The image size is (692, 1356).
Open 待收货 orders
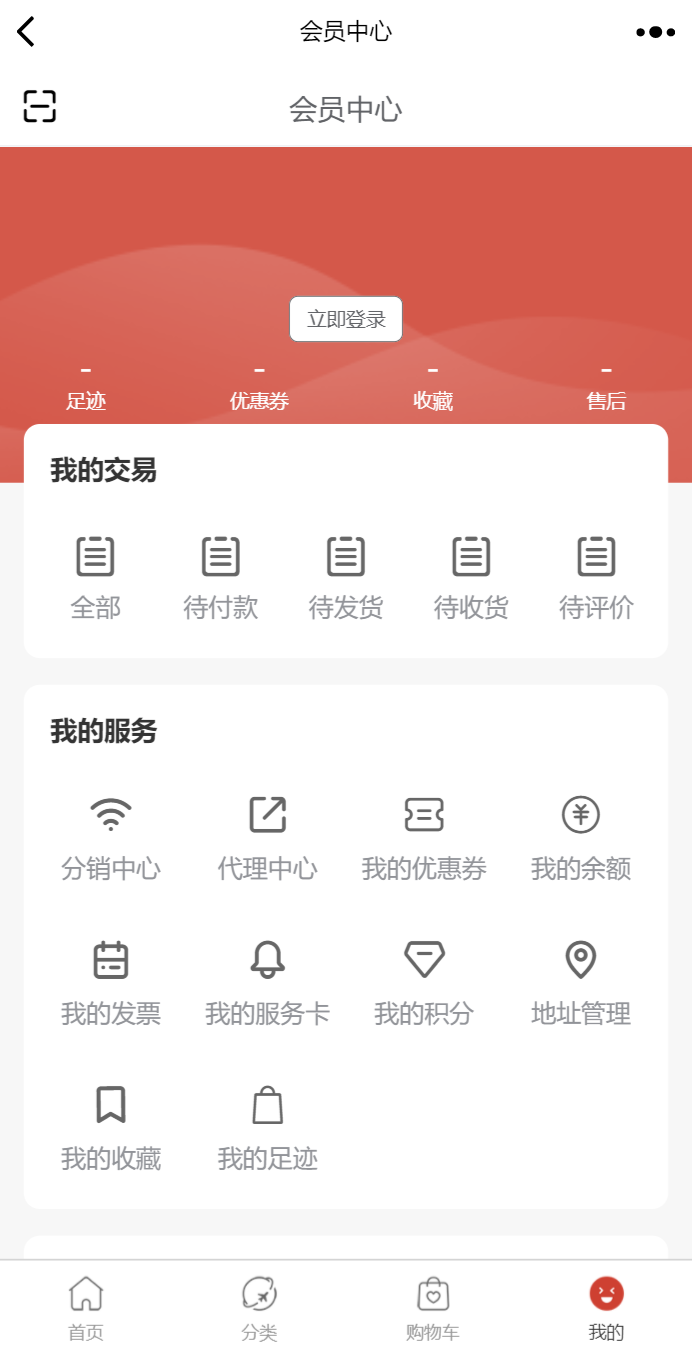471,579
